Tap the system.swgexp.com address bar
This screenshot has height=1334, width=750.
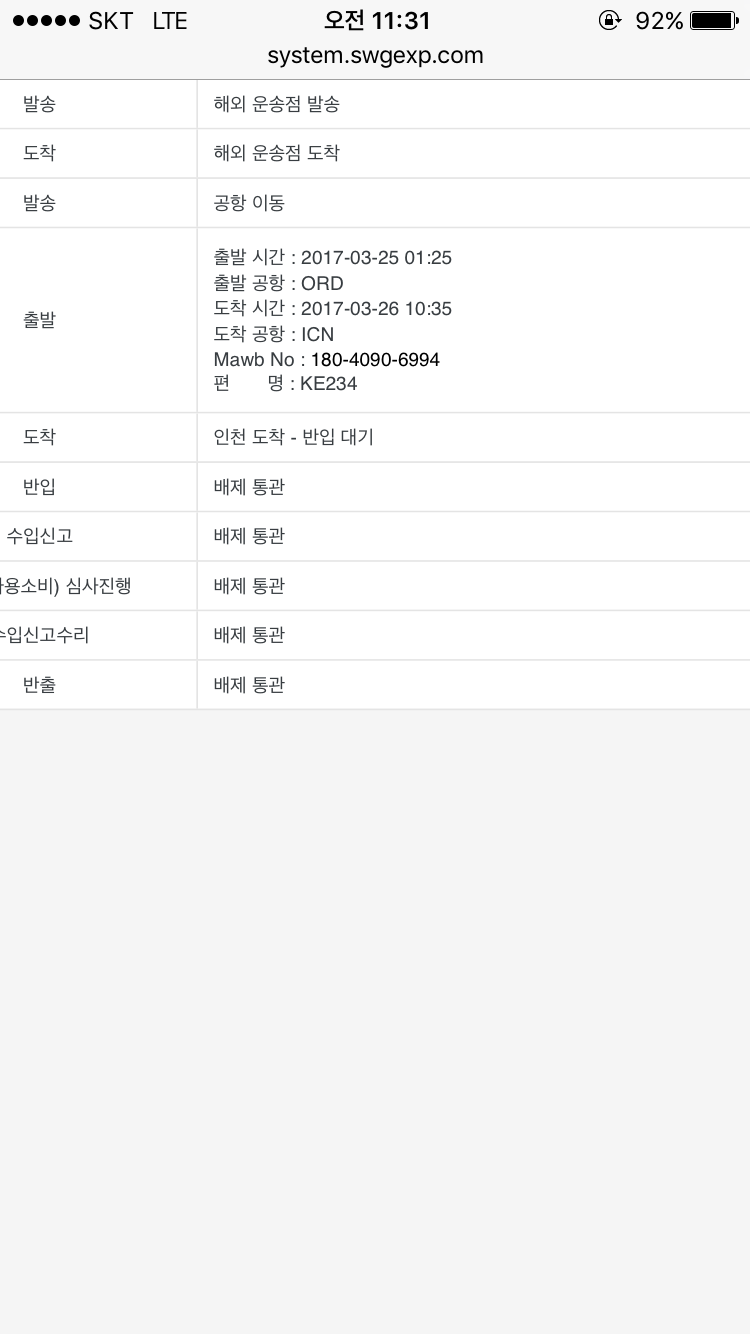click(375, 56)
